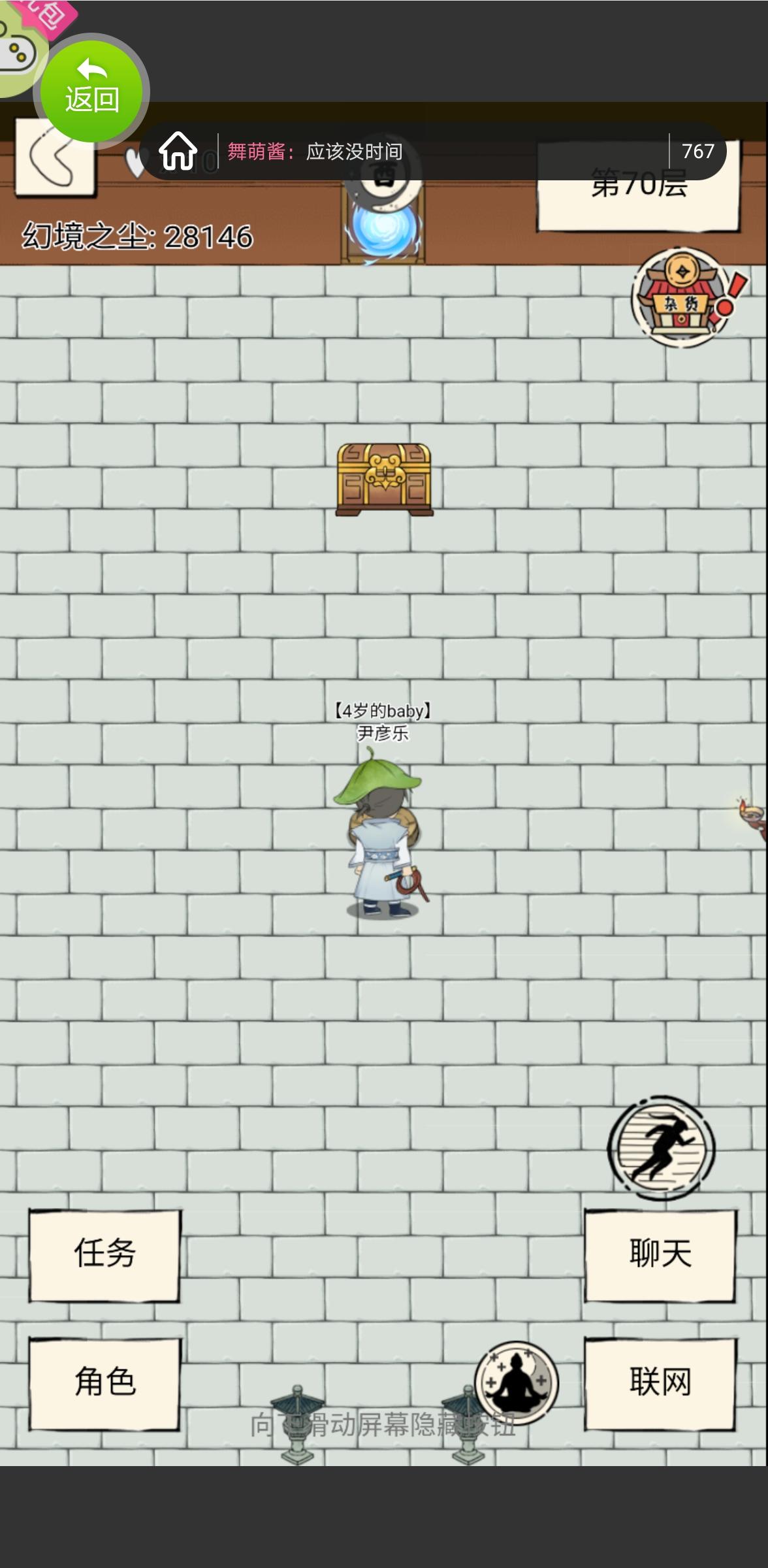The height and width of the screenshot is (1568, 768).
Task: Tap the 第70层 floor indicator
Action: pos(638,185)
